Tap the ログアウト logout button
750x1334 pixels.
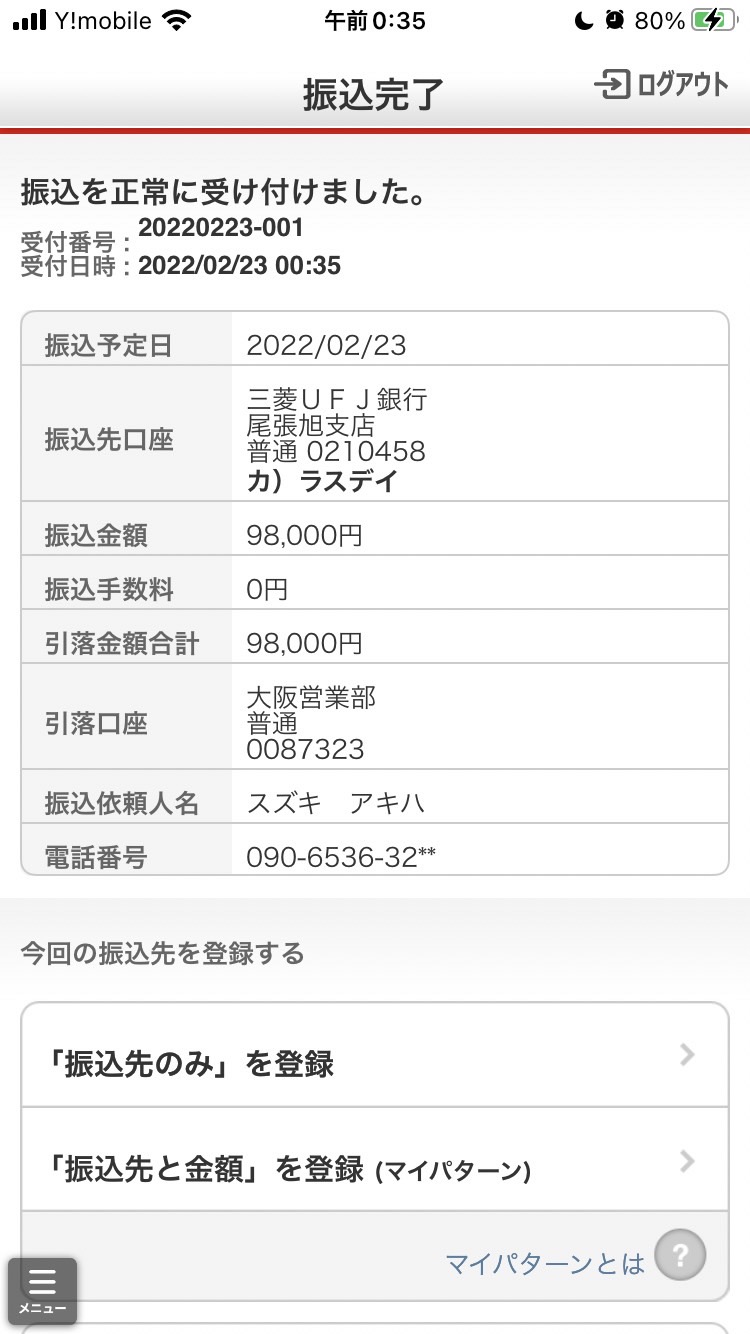661,85
